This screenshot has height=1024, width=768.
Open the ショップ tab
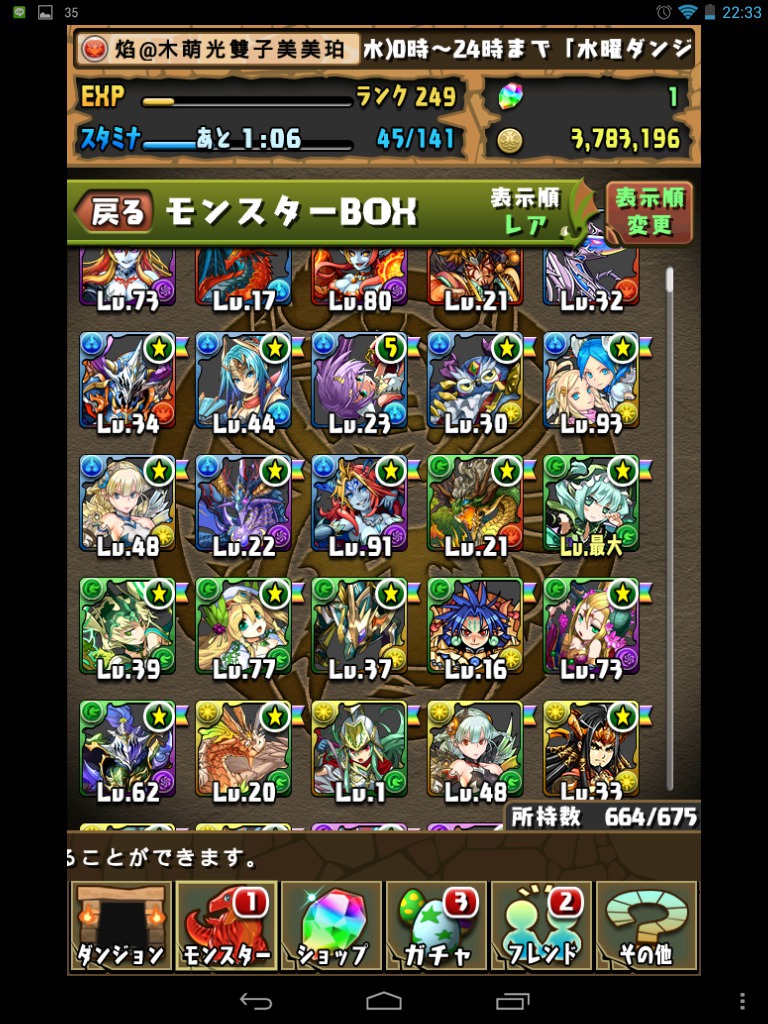point(331,926)
